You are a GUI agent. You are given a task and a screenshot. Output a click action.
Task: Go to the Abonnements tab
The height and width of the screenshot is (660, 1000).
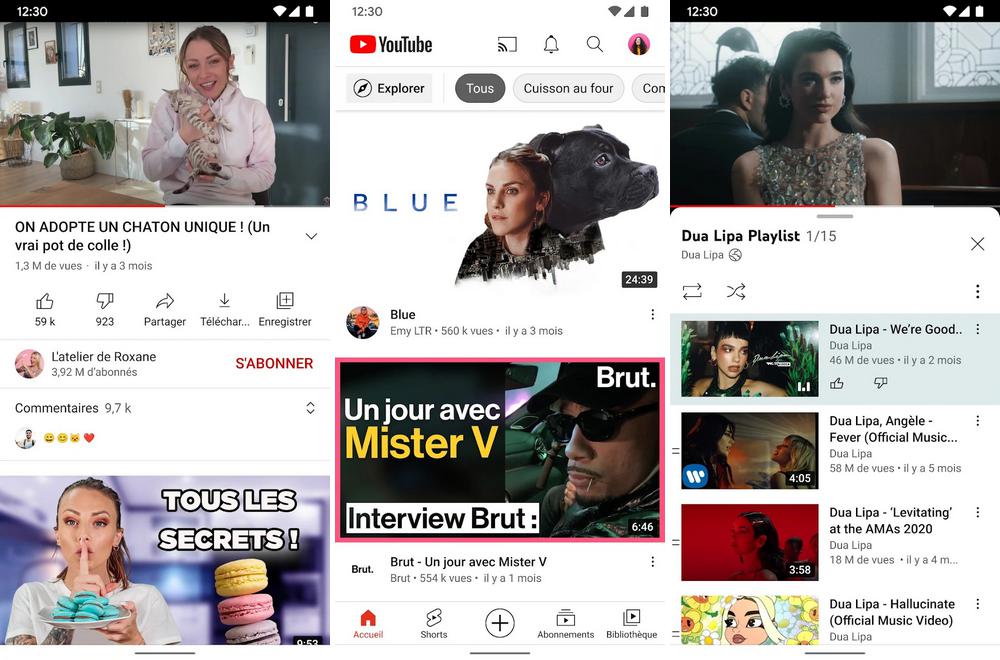565,623
